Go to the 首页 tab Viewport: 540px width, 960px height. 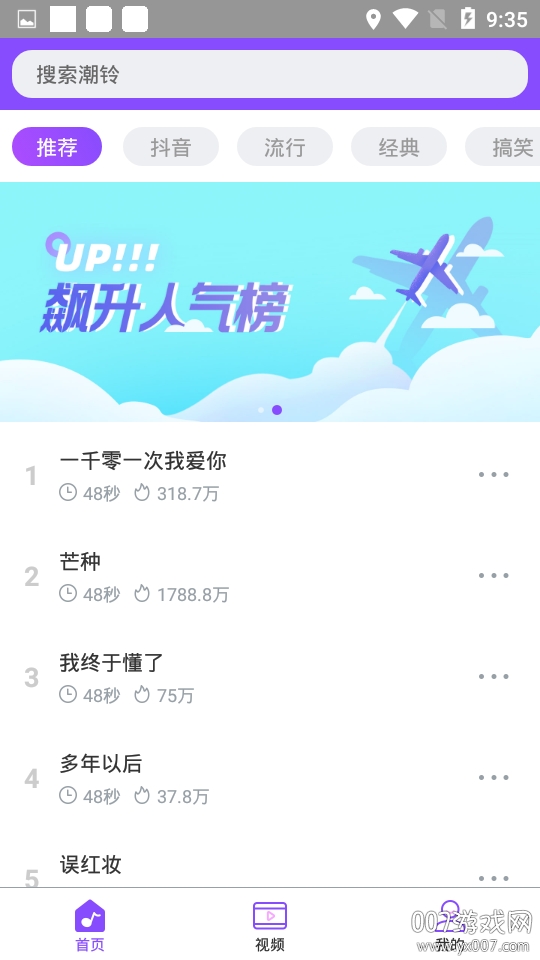[x=90, y=926]
